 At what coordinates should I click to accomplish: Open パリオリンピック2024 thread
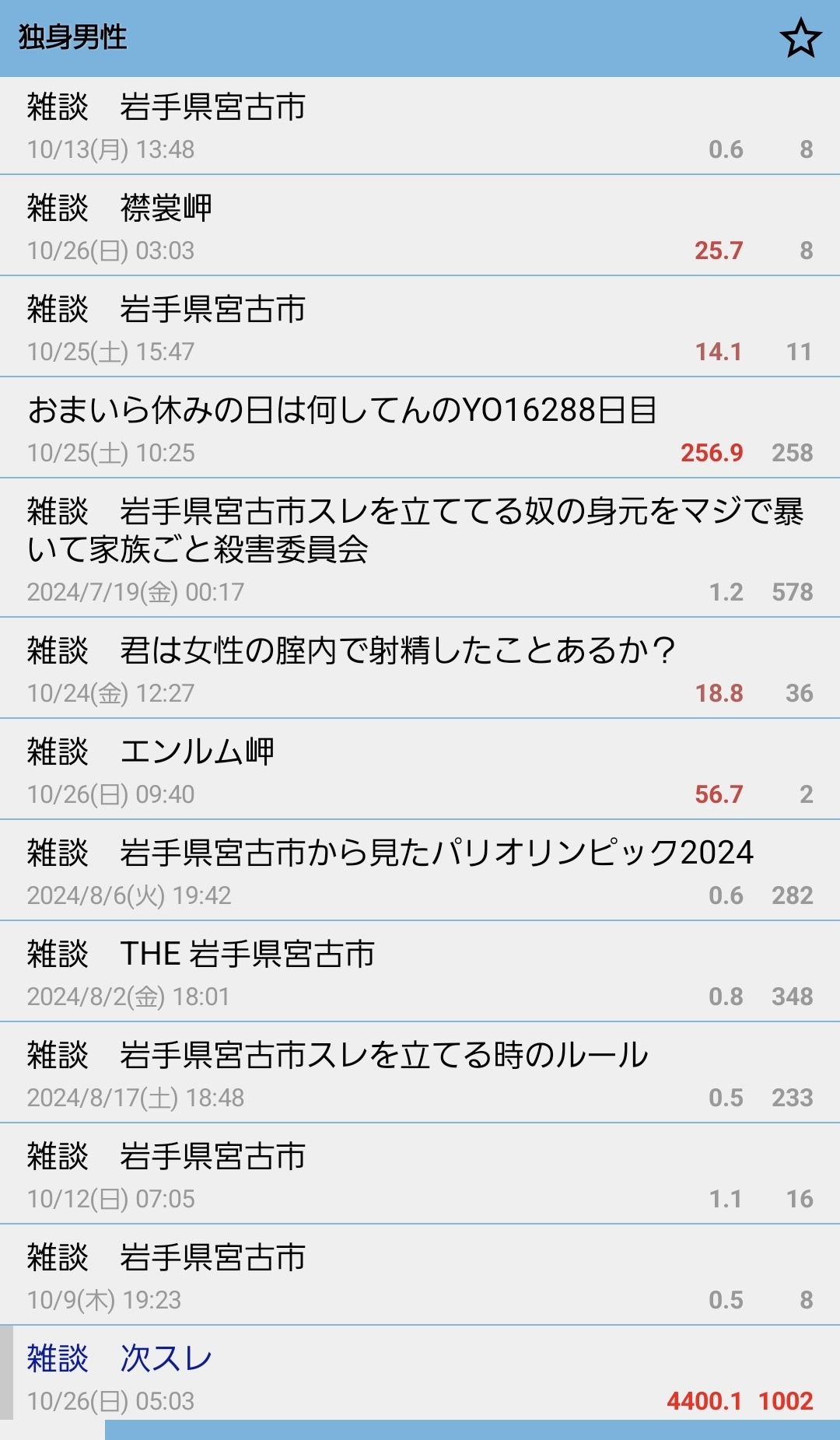[420, 871]
